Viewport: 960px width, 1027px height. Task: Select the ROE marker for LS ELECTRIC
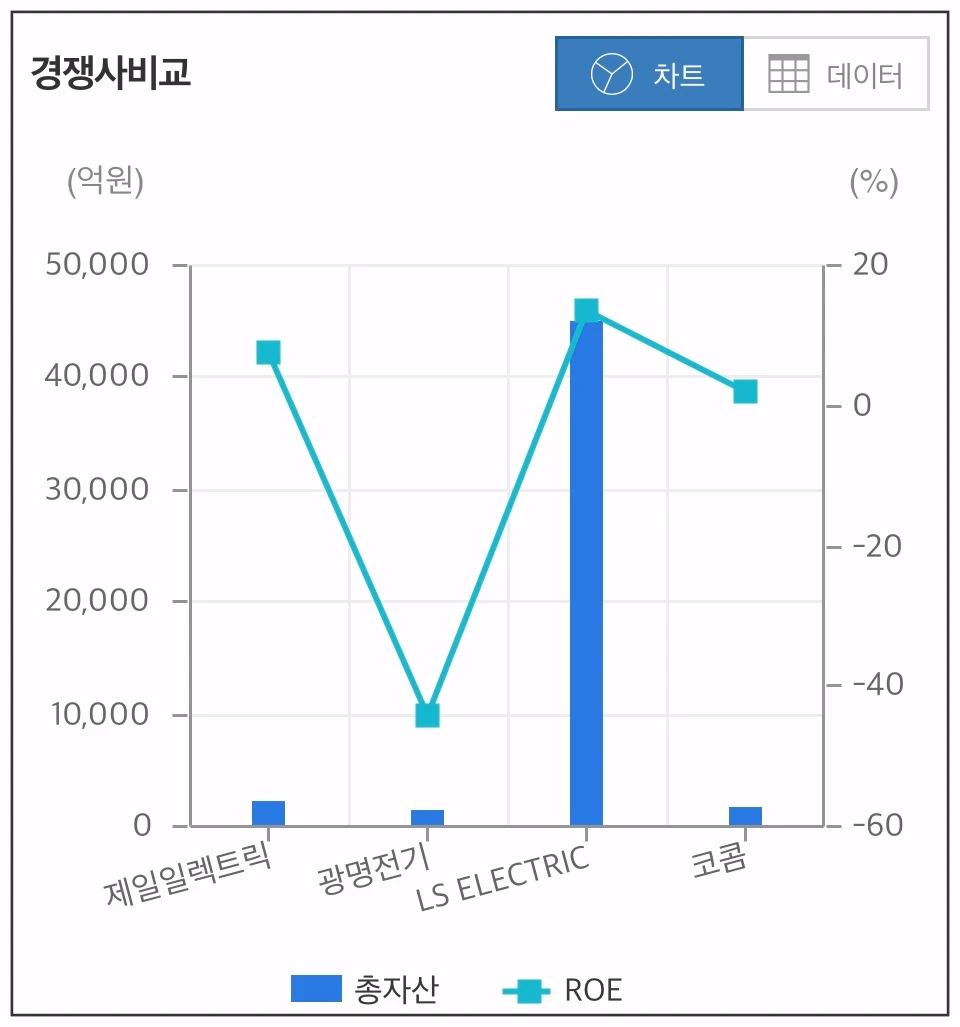click(585, 304)
